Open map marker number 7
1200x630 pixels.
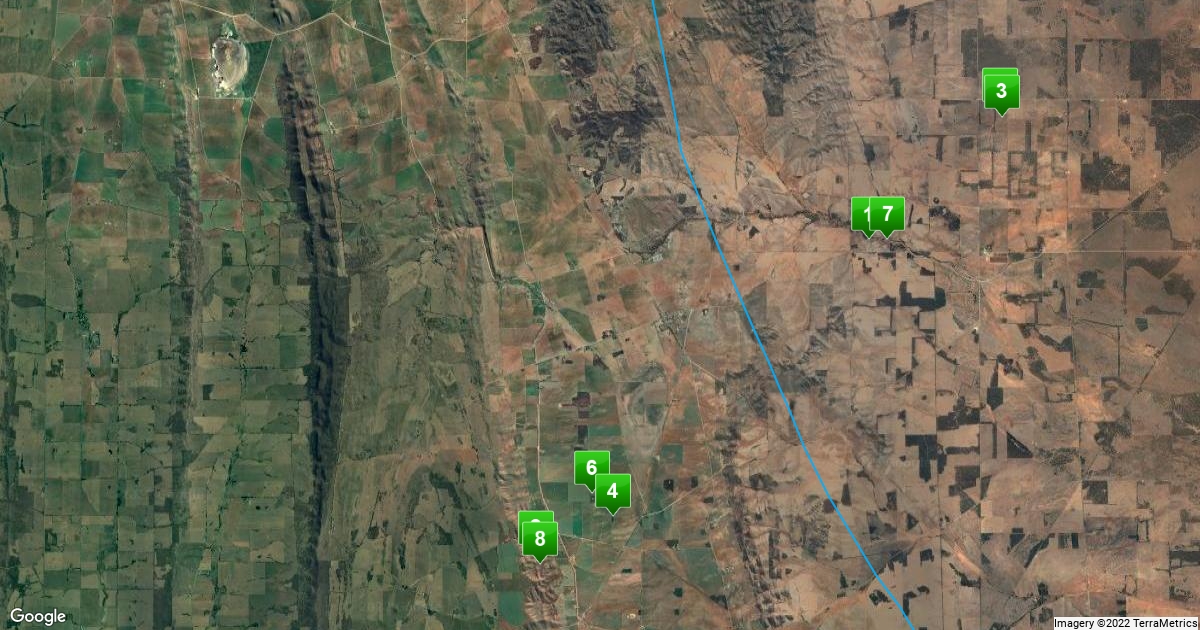887,214
